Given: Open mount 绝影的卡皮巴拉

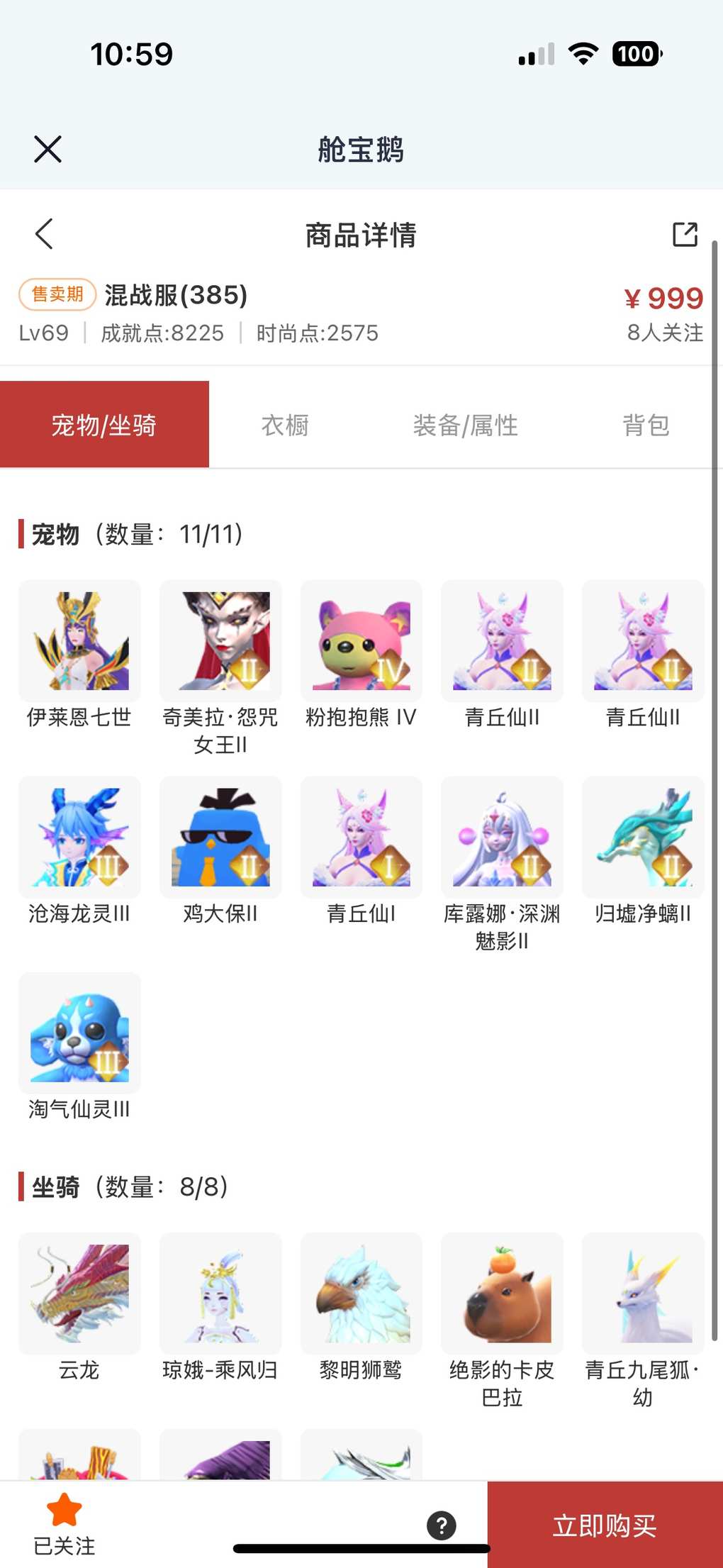Looking at the screenshot, I should click(502, 1294).
